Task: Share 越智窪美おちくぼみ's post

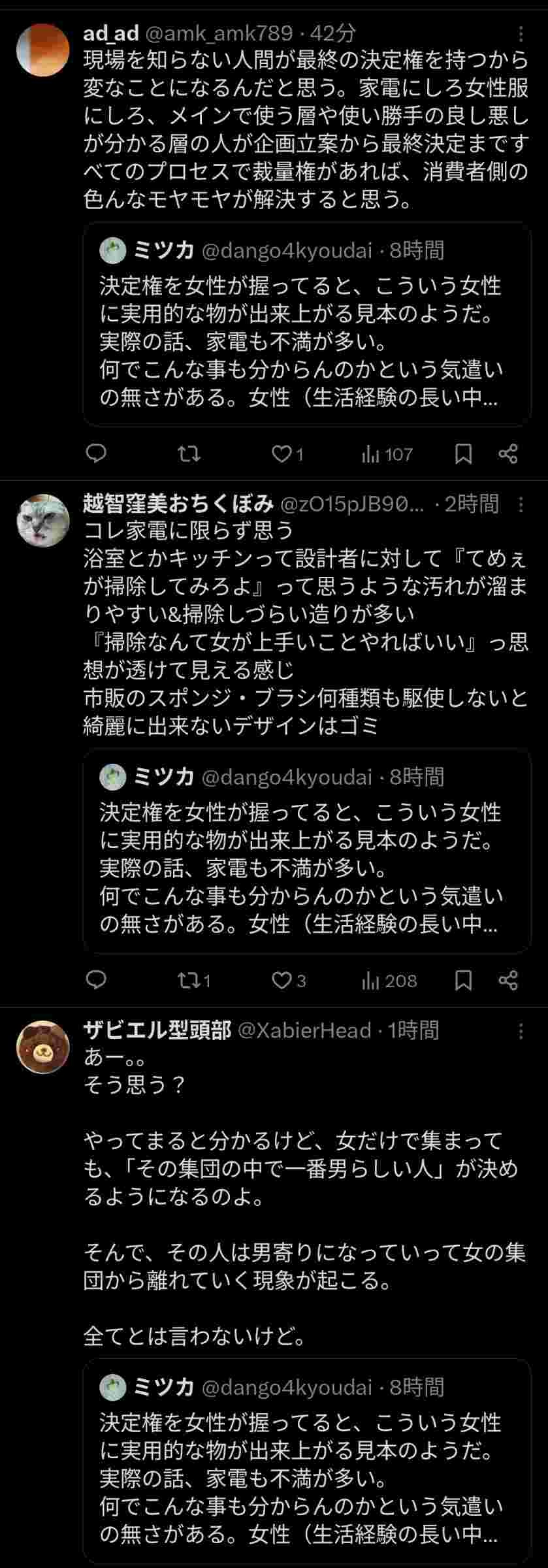Action: (508, 980)
